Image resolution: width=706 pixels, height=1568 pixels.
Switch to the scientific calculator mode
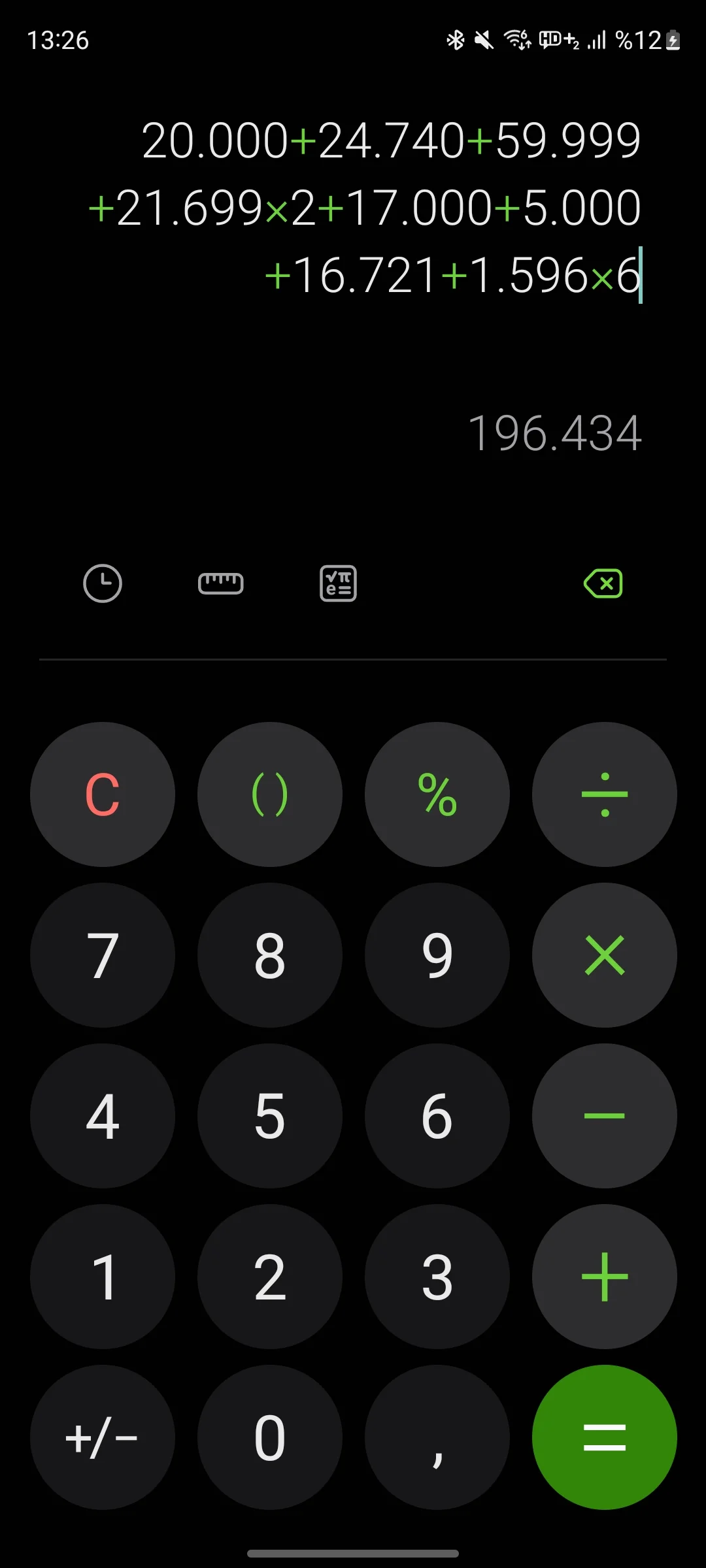[x=338, y=583]
